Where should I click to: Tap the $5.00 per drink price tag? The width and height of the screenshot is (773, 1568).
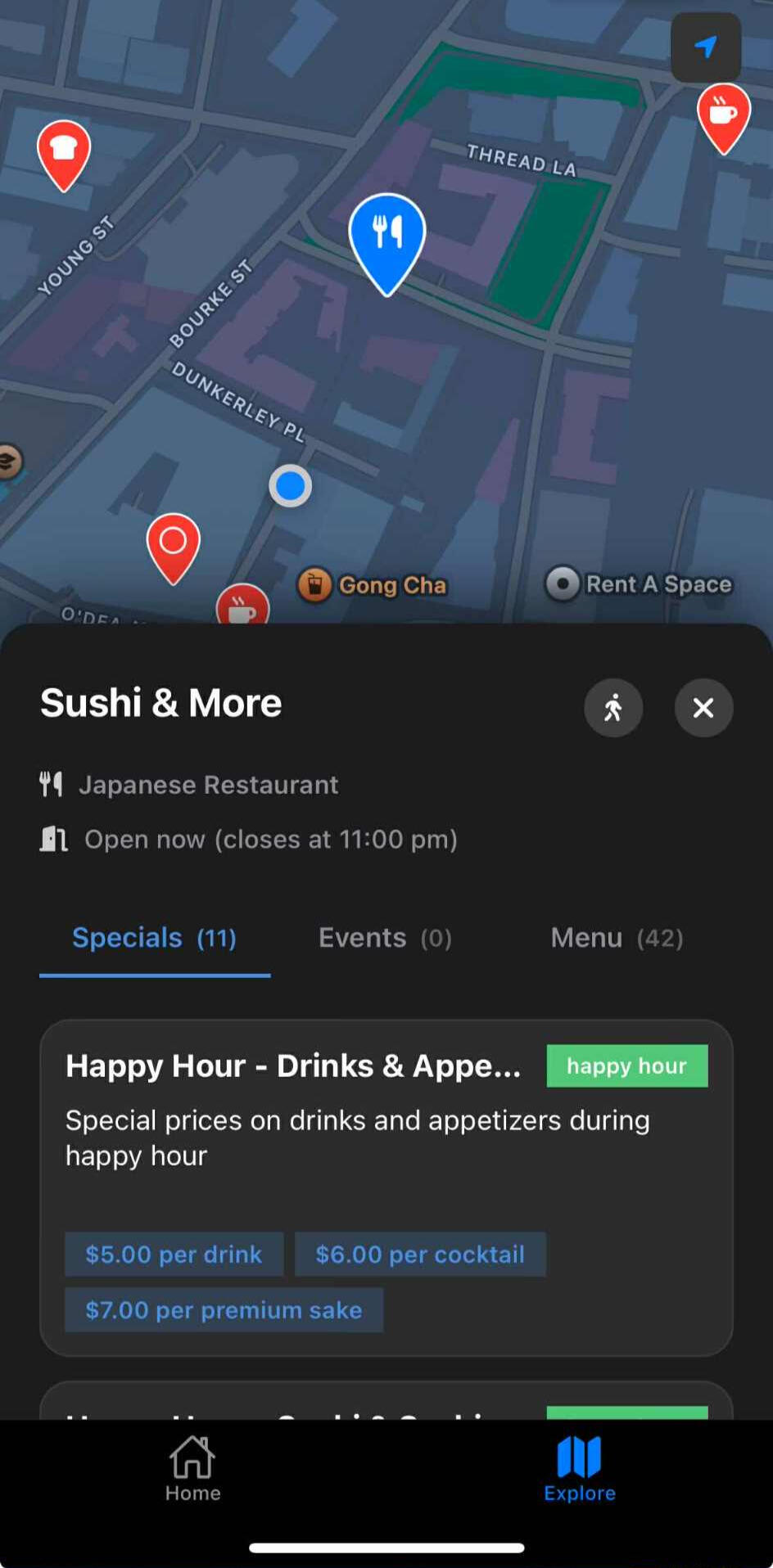point(173,1254)
